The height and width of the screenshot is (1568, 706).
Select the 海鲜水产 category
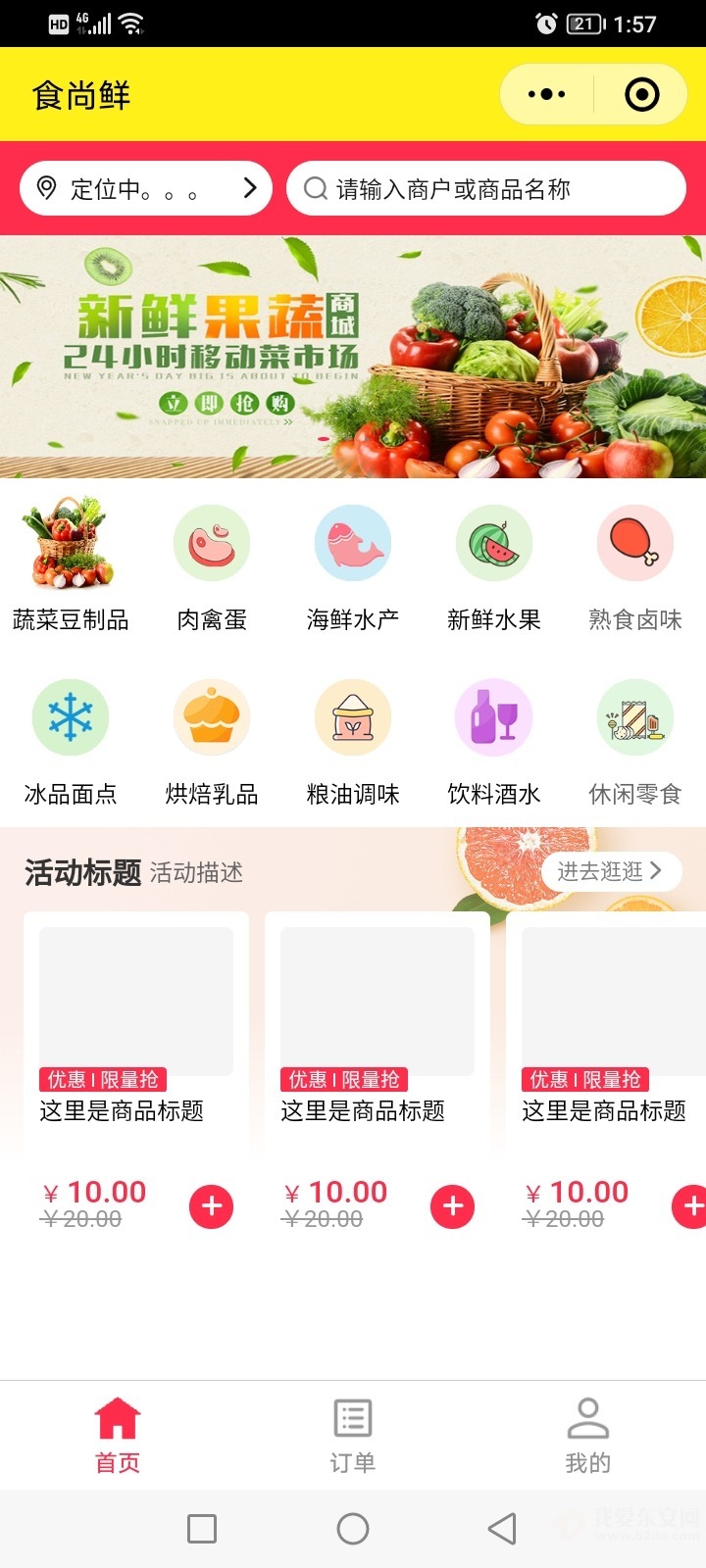point(353,563)
